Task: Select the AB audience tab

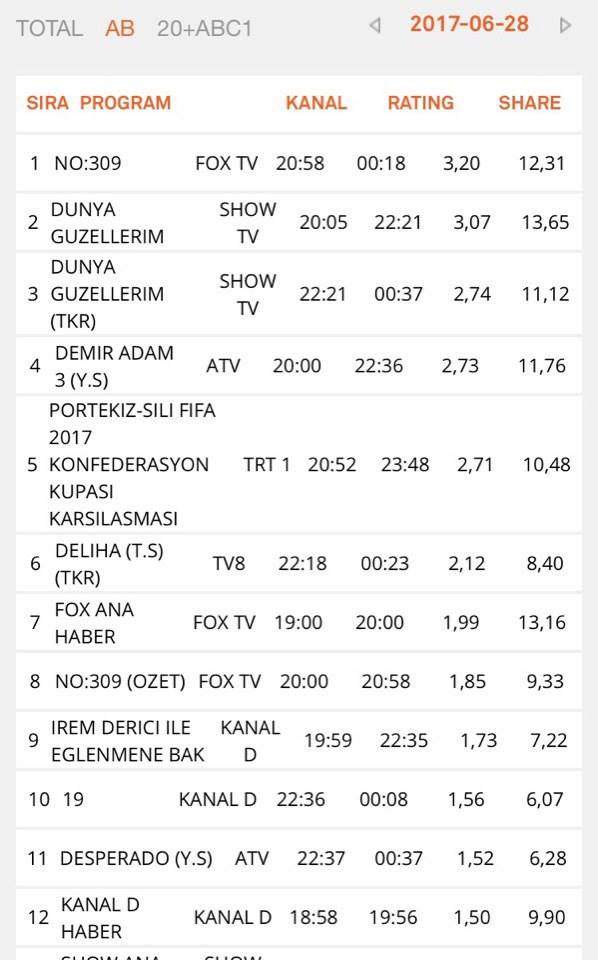Action: [x=120, y=28]
